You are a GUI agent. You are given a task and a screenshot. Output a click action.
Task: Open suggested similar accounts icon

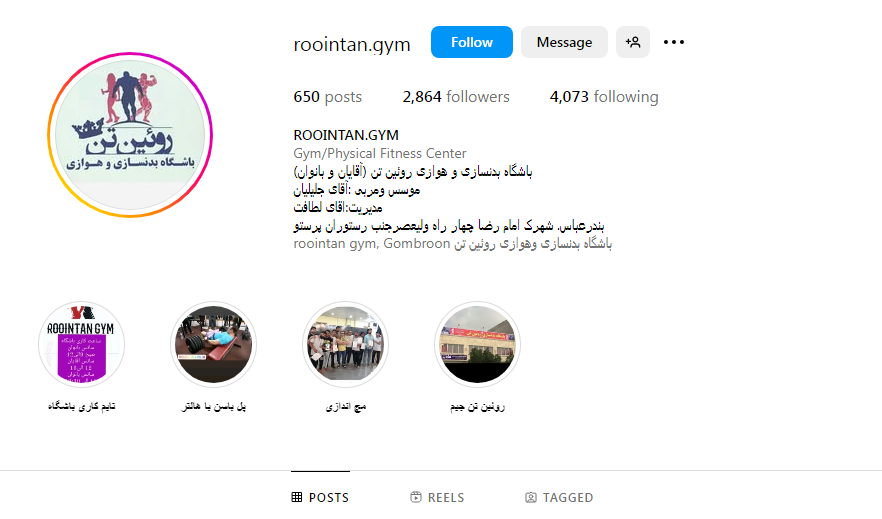tap(633, 42)
